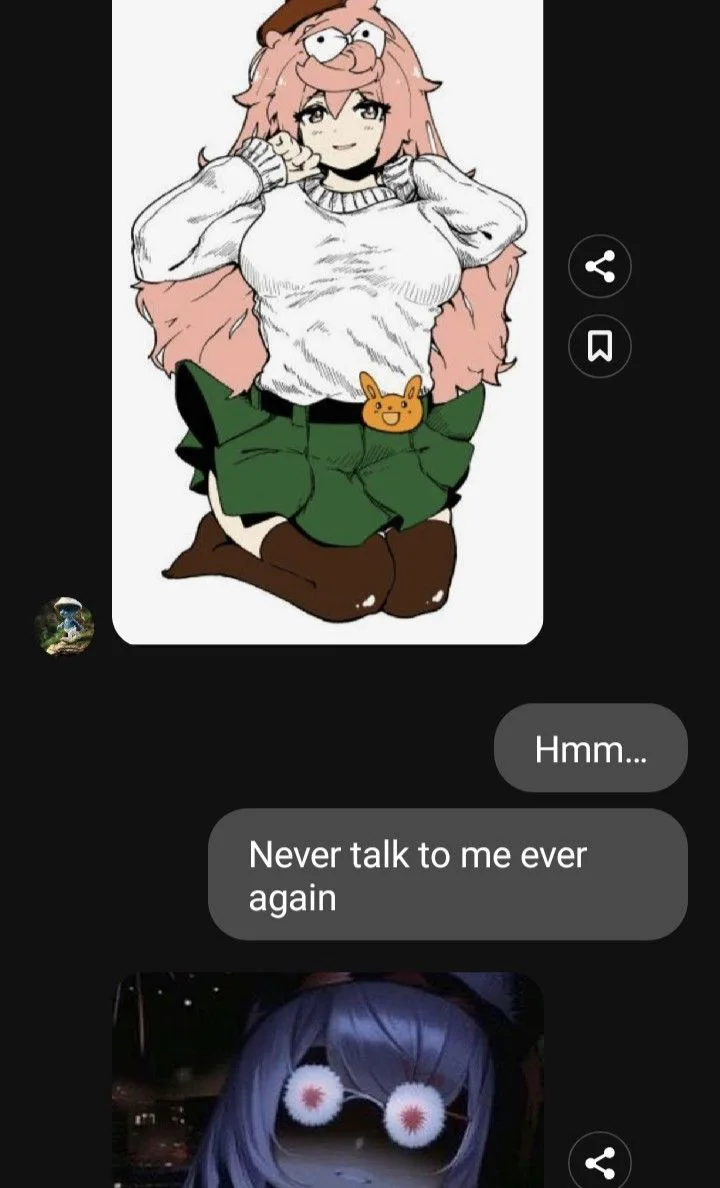Open the pink-haired girl image message
Screen dimensions: 720x1188
[x=327, y=322]
